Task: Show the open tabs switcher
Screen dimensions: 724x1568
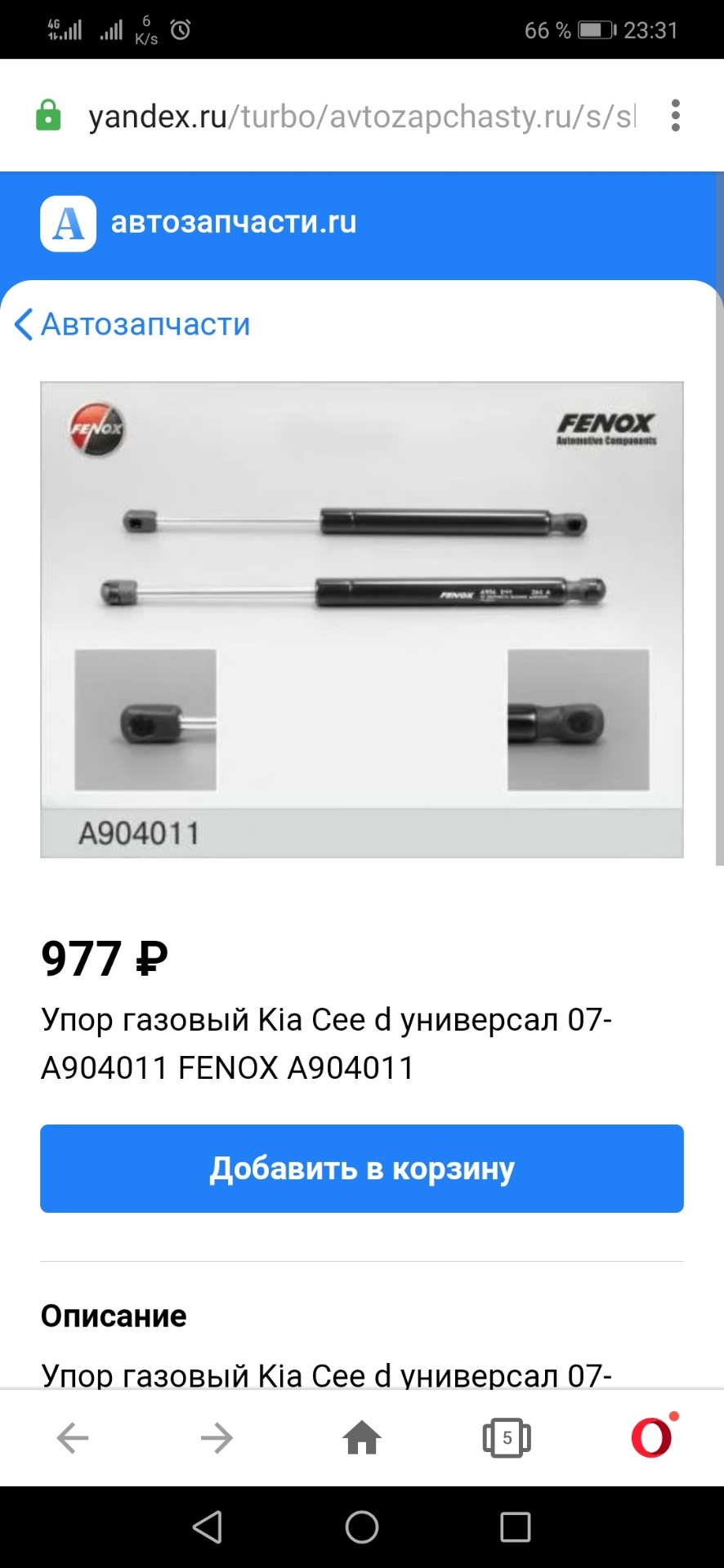Action: click(507, 1438)
